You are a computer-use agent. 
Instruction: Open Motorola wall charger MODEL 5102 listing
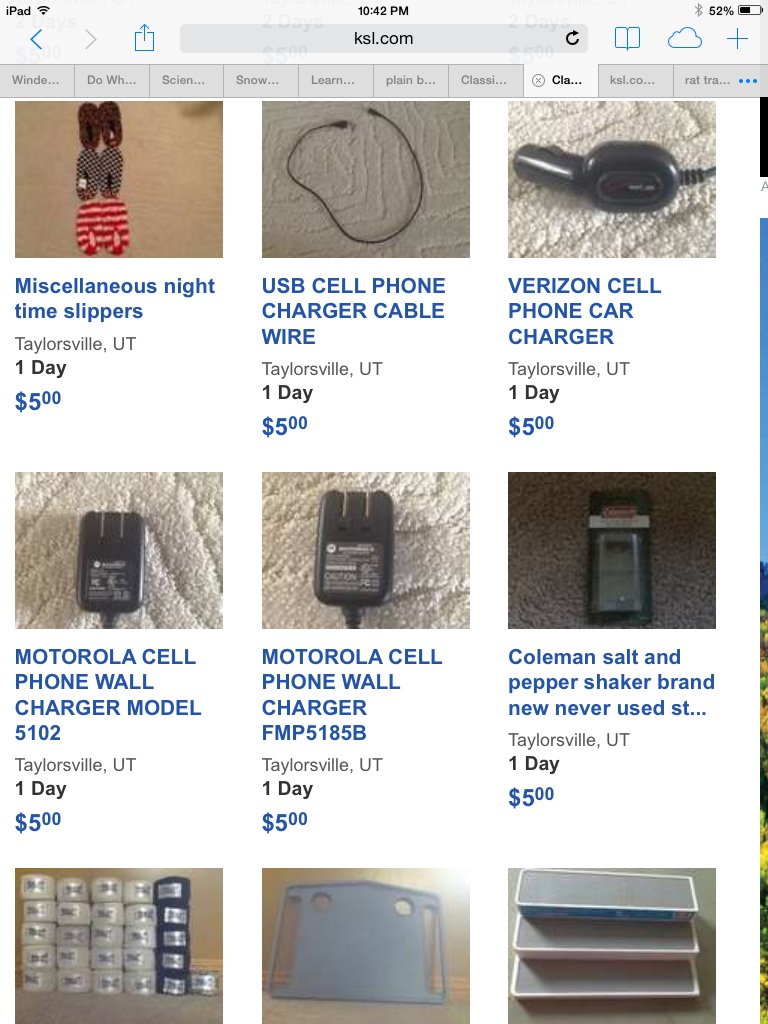click(108, 694)
